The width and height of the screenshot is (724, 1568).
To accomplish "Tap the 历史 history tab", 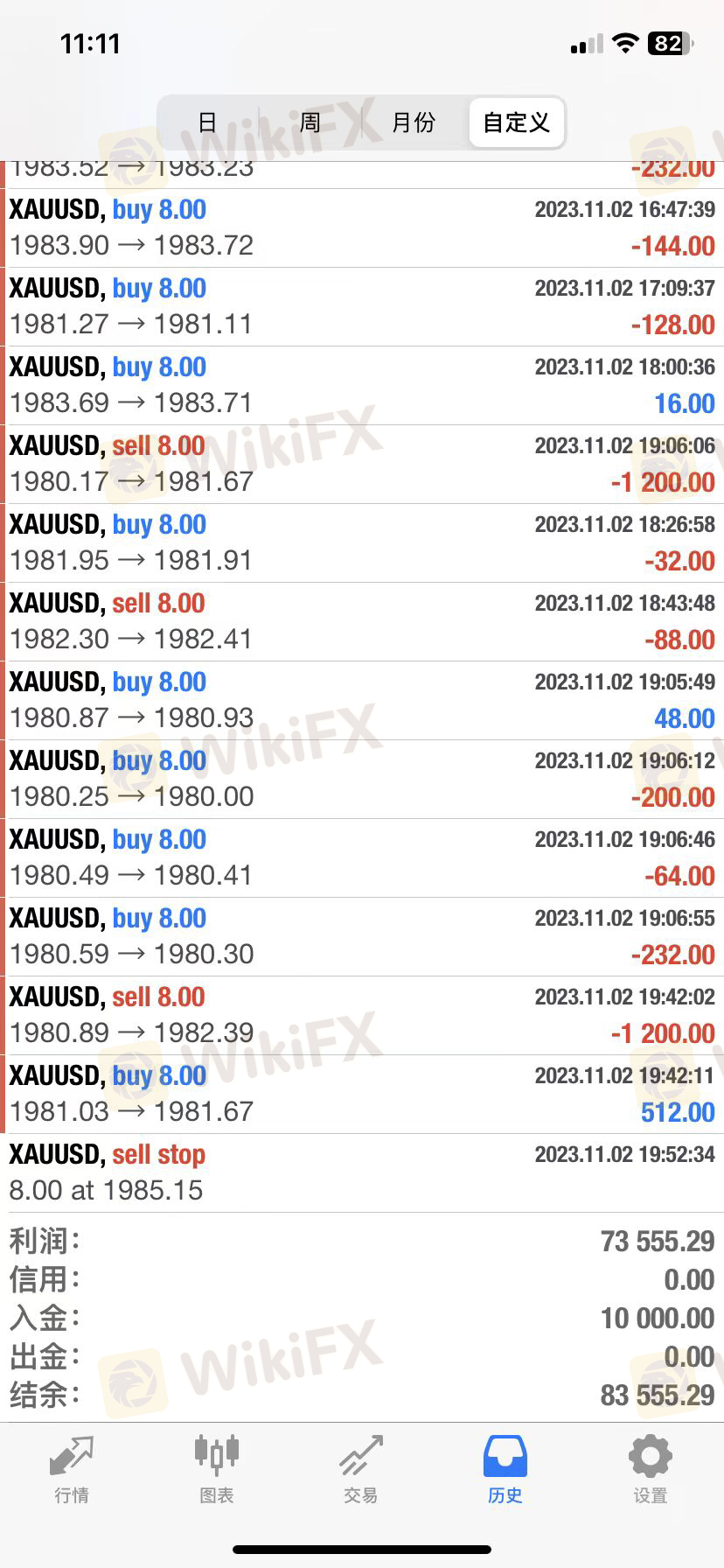I will [x=505, y=1470].
